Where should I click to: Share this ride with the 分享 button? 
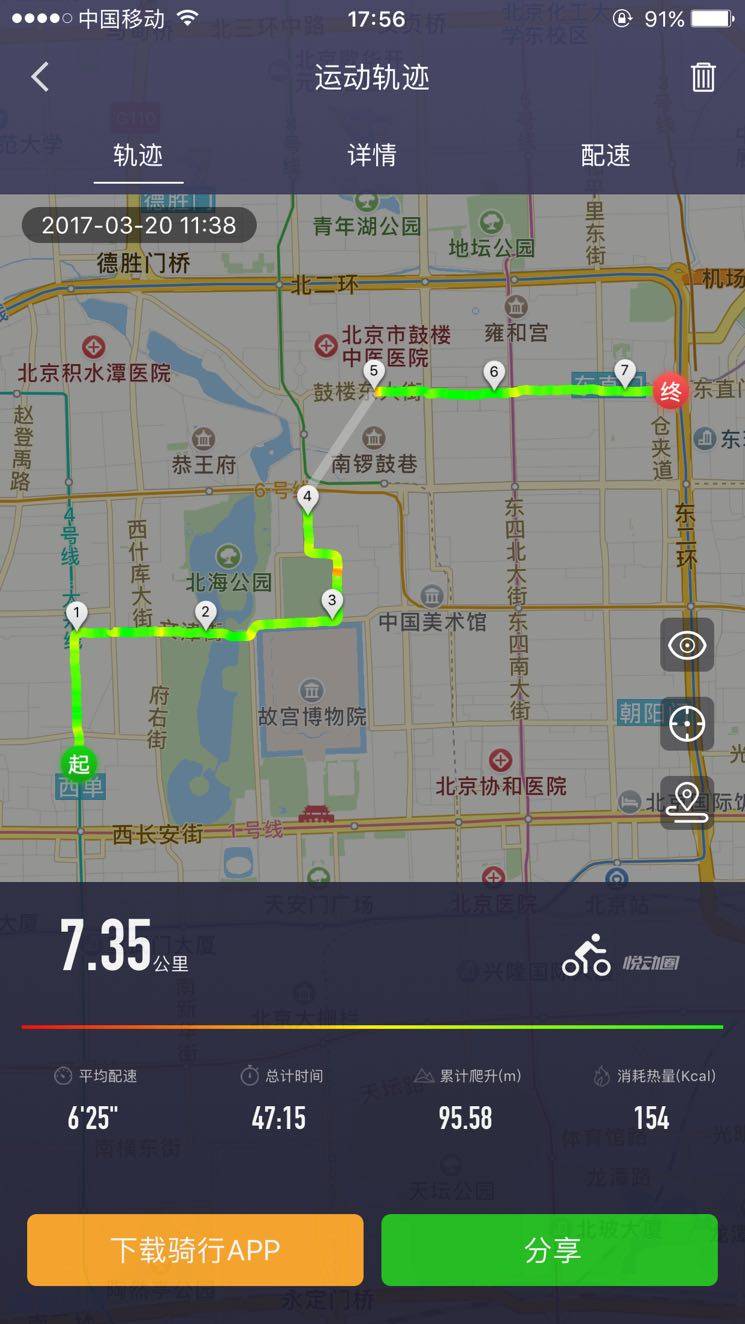[x=549, y=1249]
